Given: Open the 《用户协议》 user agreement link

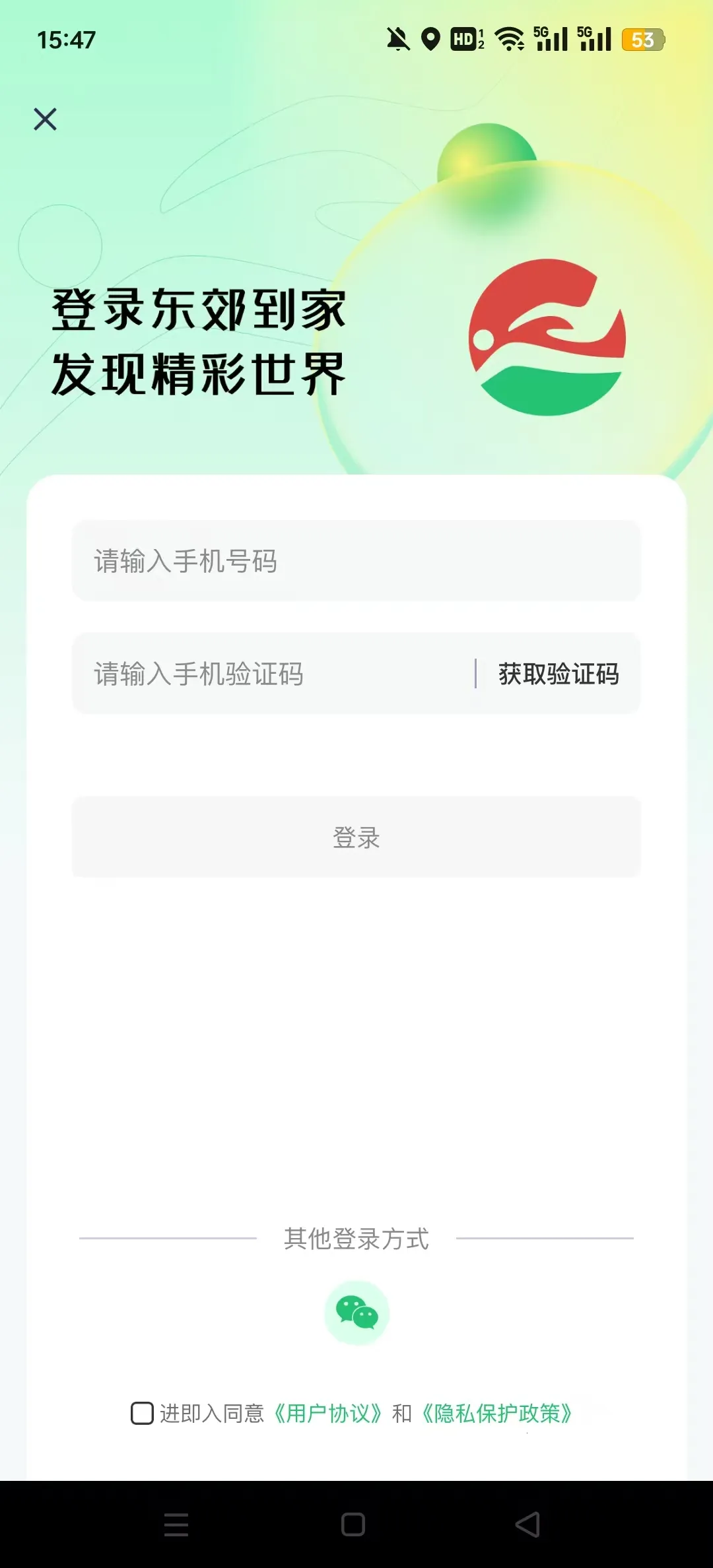Looking at the screenshot, I should 328,1413.
